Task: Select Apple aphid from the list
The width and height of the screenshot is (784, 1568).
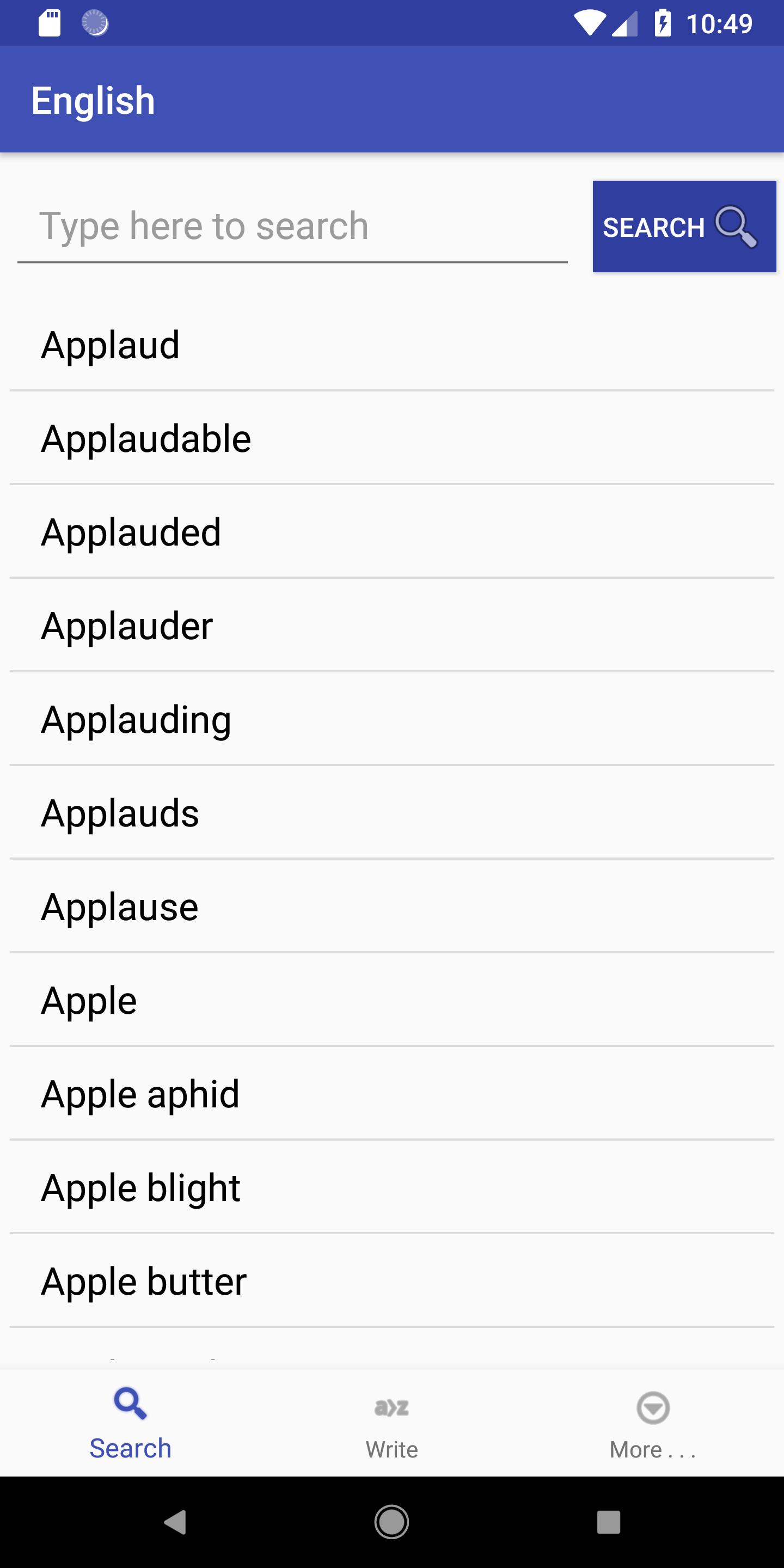Action: (391, 1095)
